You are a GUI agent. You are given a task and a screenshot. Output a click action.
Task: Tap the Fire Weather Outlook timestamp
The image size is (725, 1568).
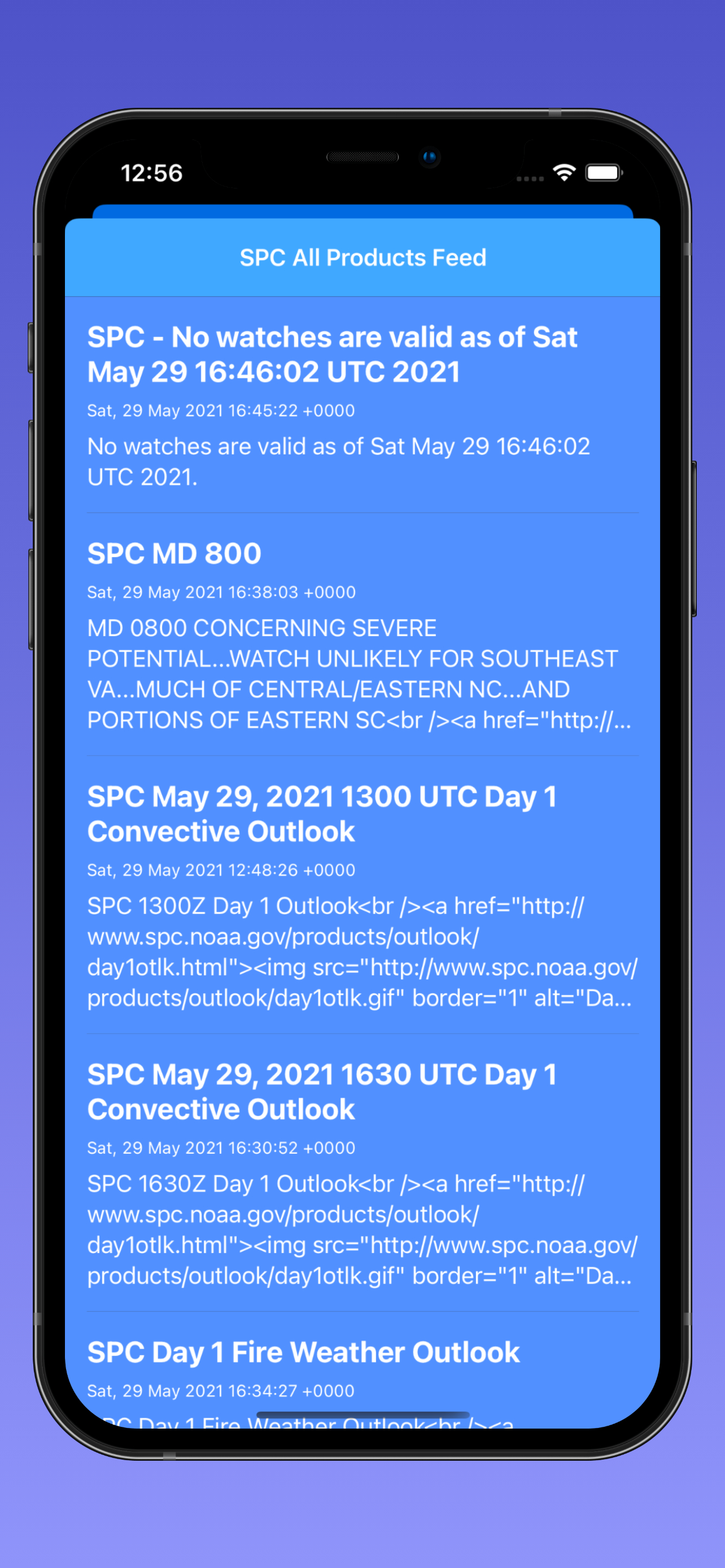coord(221,1390)
